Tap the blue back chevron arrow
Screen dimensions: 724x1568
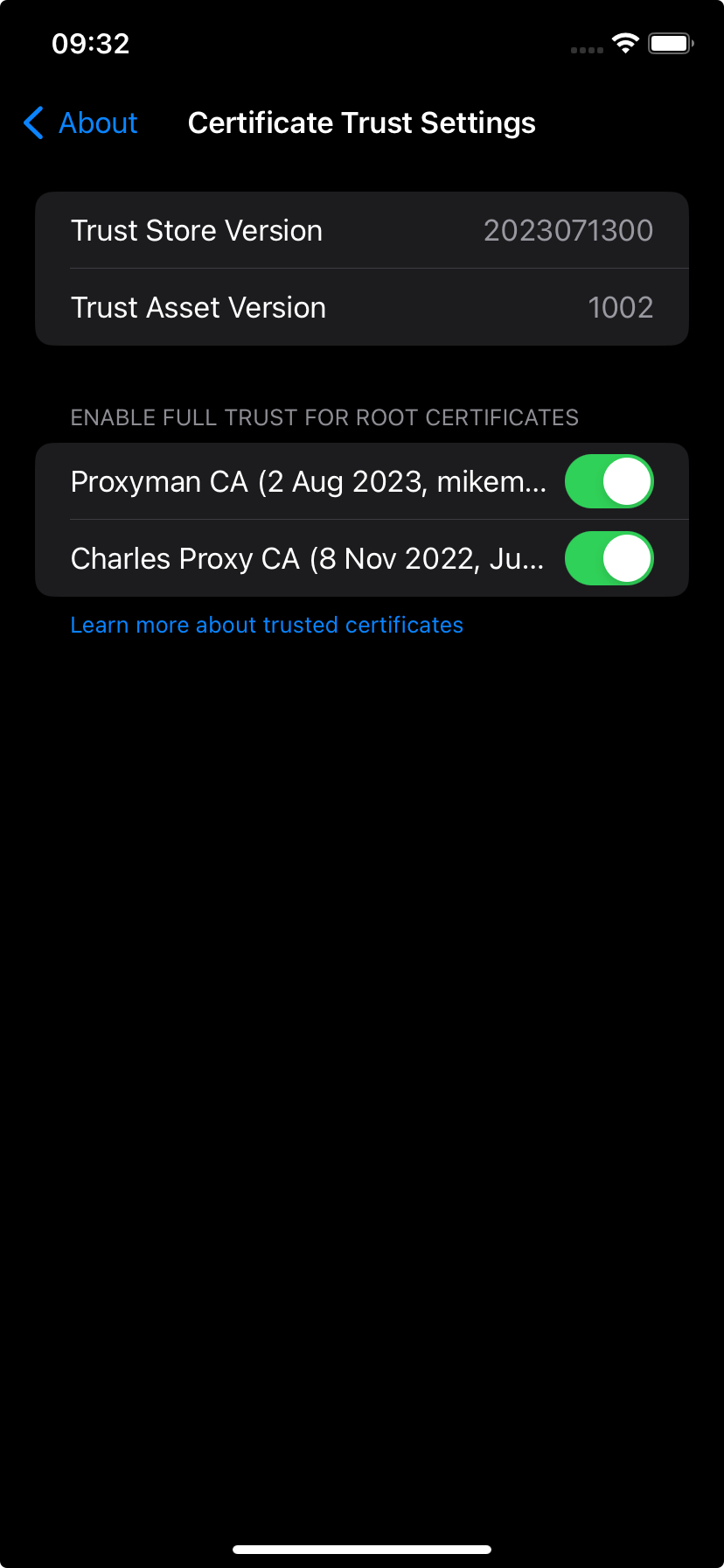coord(33,123)
